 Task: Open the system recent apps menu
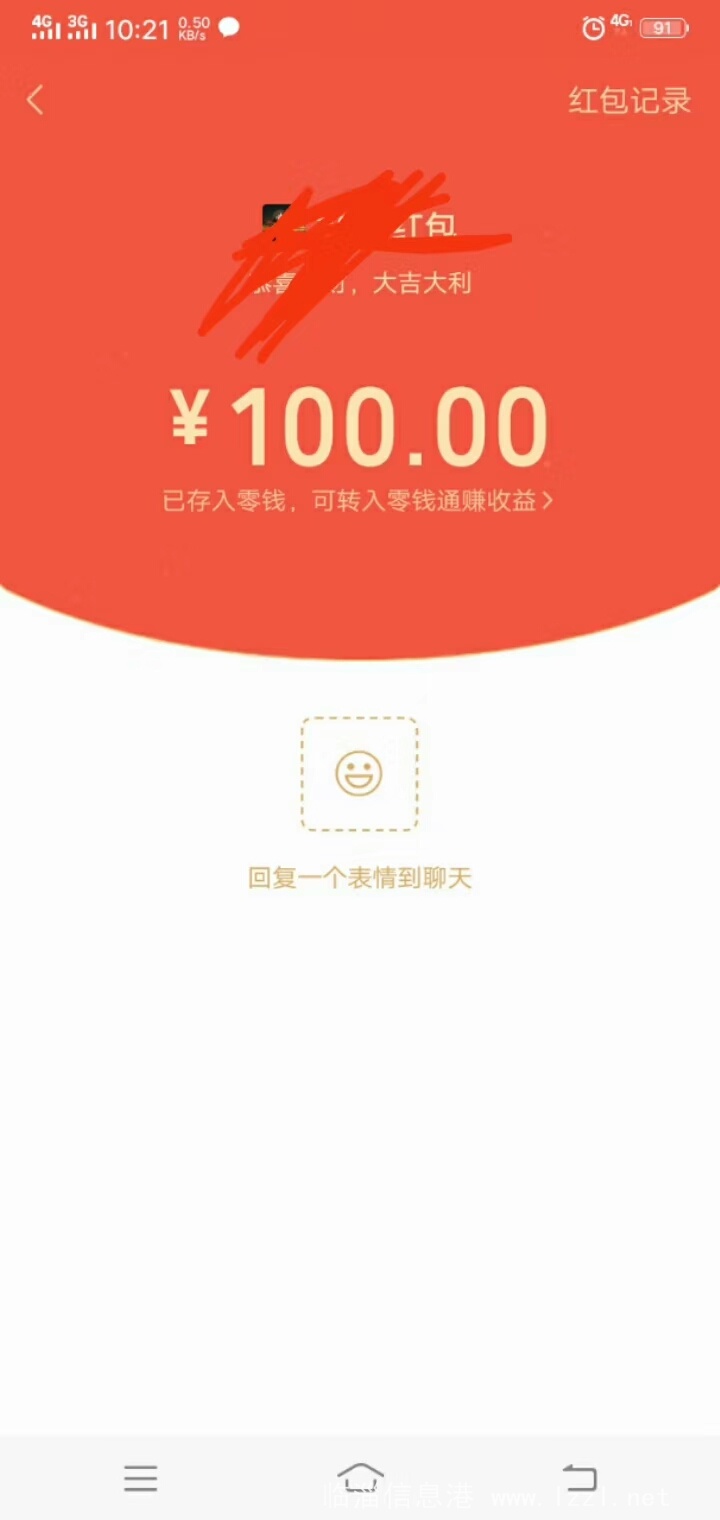[x=141, y=1478]
